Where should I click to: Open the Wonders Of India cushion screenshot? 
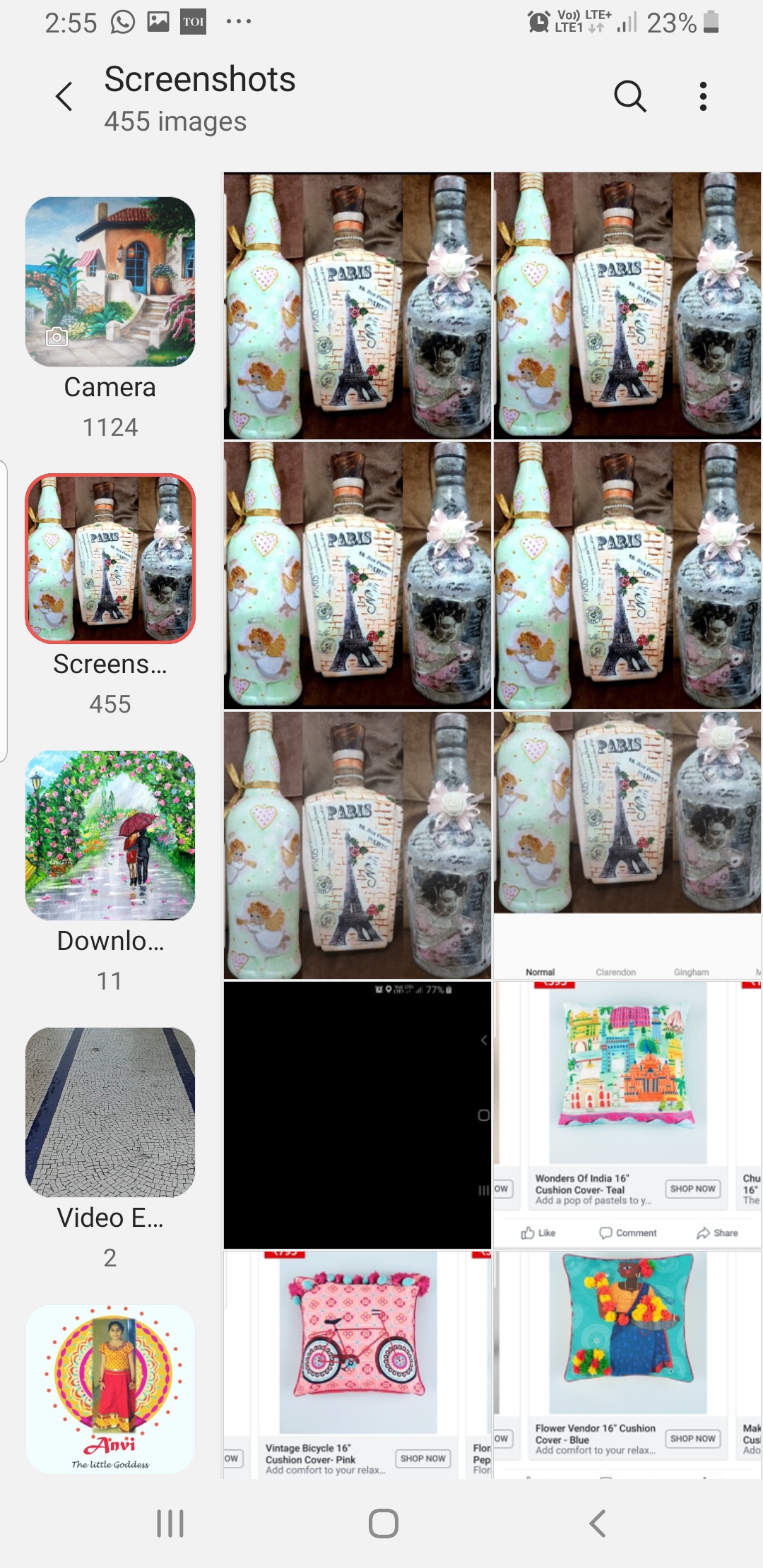tap(627, 1115)
